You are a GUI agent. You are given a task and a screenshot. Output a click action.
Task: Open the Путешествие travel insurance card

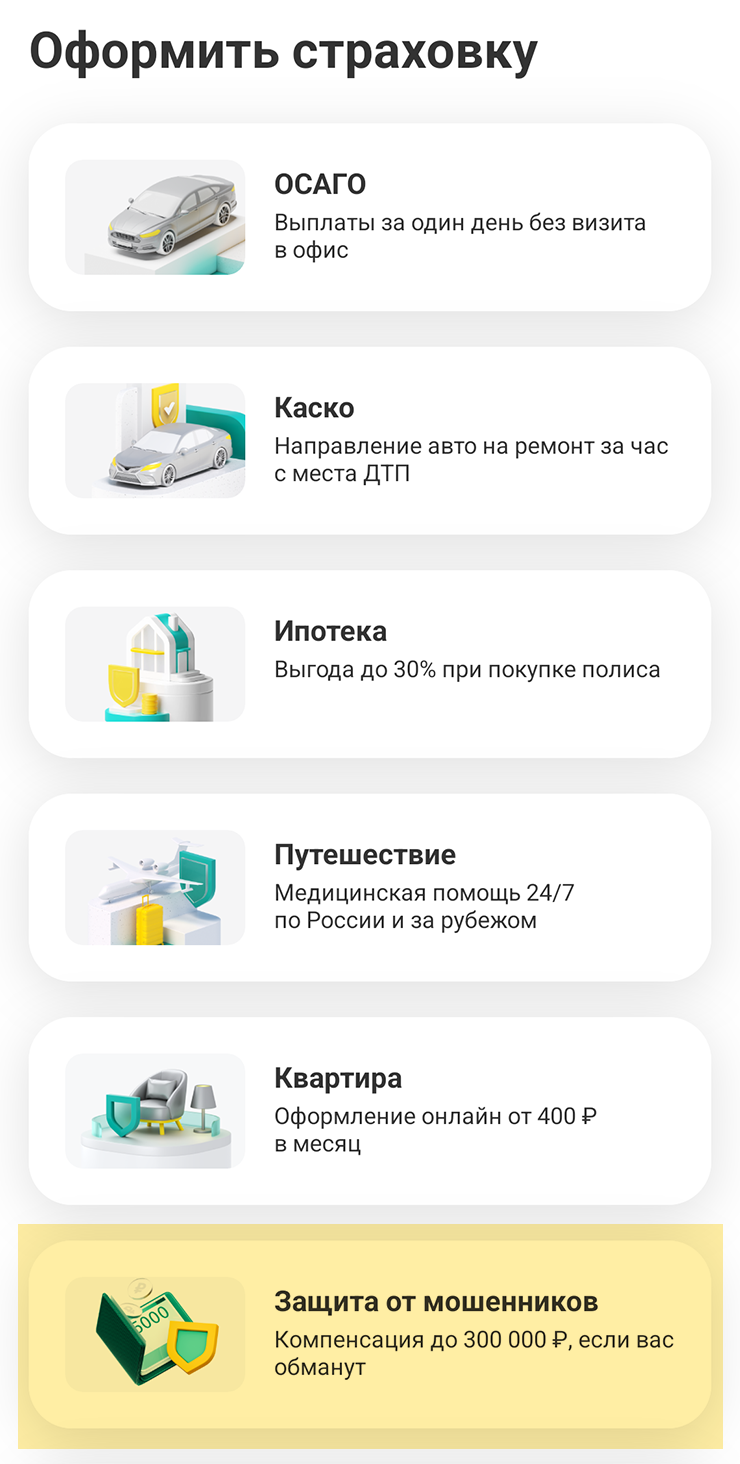[370, 887]
